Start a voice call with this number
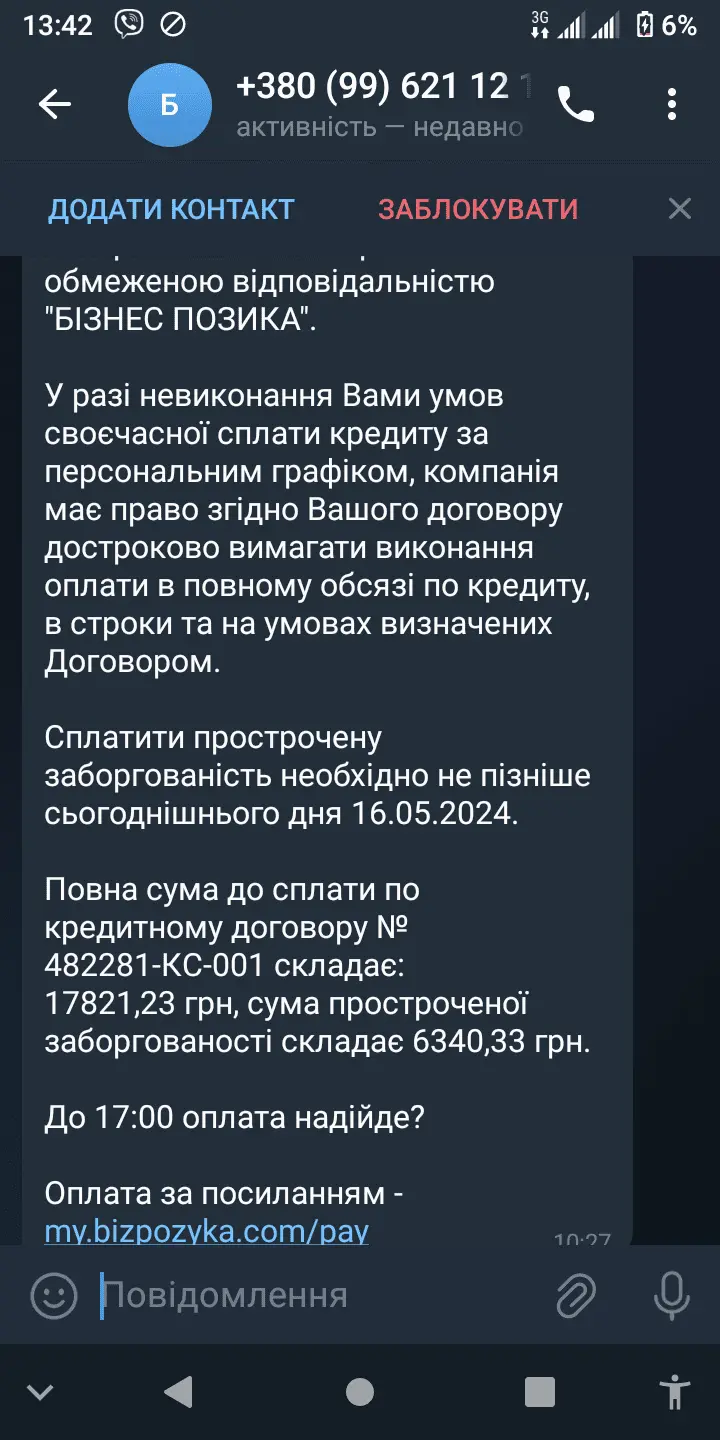Image resolution: width=720 pixels, height=1440 pixels. (x=576, y=104)
